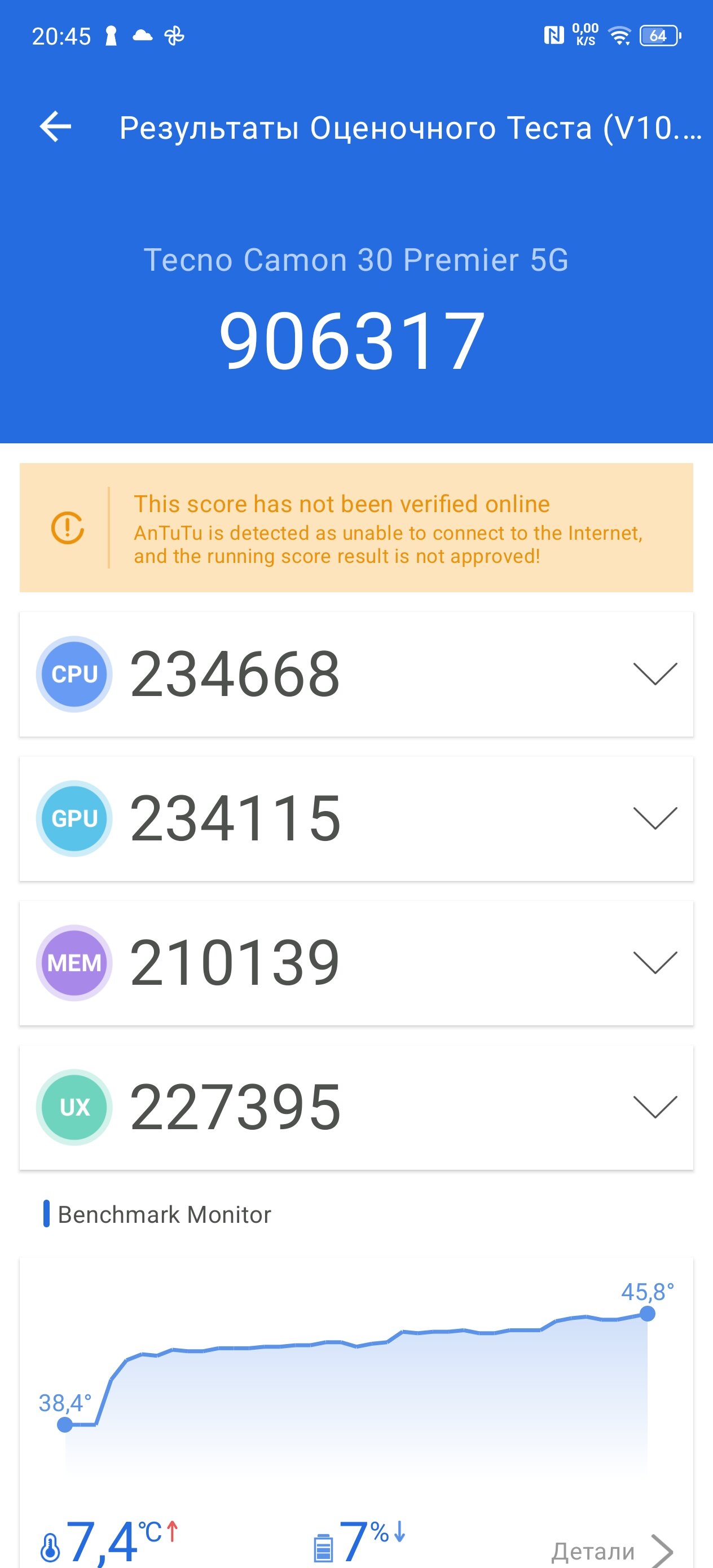The height and width of the screenshot is (1568, 713).
Task: Expand the UX score row
Action: click(356, 1107)
